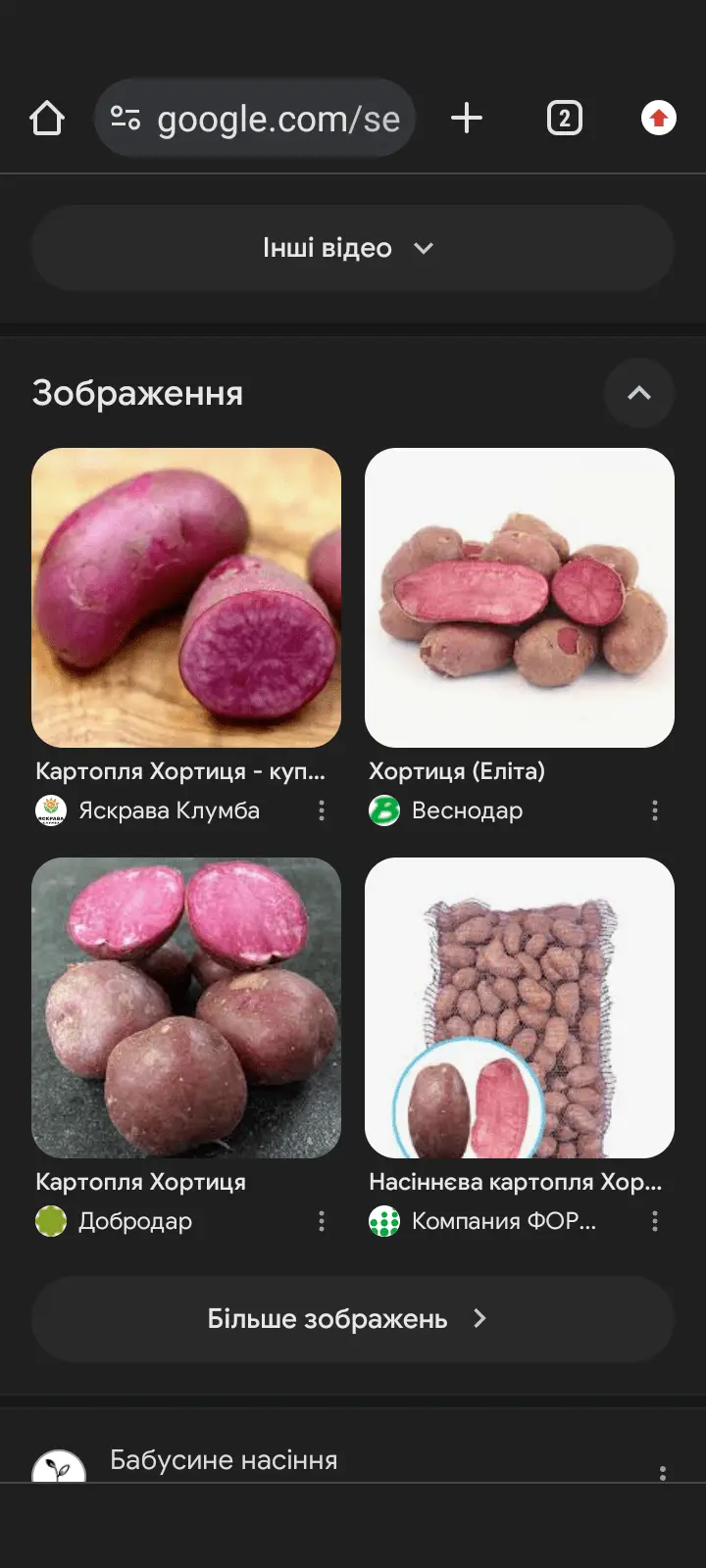The height and width of the screenshot is (1568, 706).
Task: Tap the Яскрава Клумба site favicon
Action: pyautogui.click(x=50, y=810)
